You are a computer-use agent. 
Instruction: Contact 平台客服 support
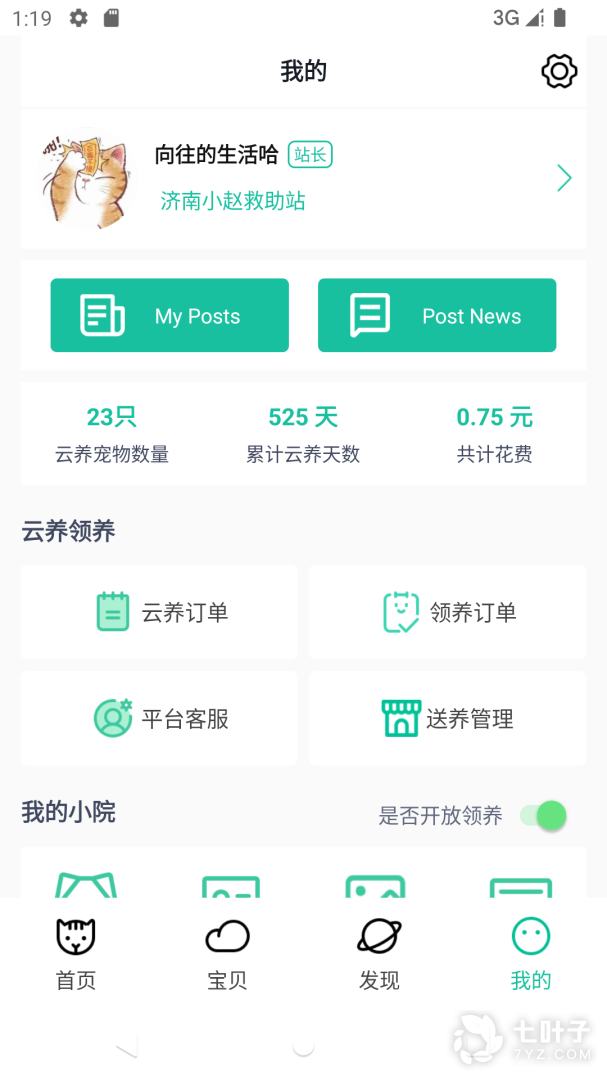pyautogui.click(x=159, y=718)
